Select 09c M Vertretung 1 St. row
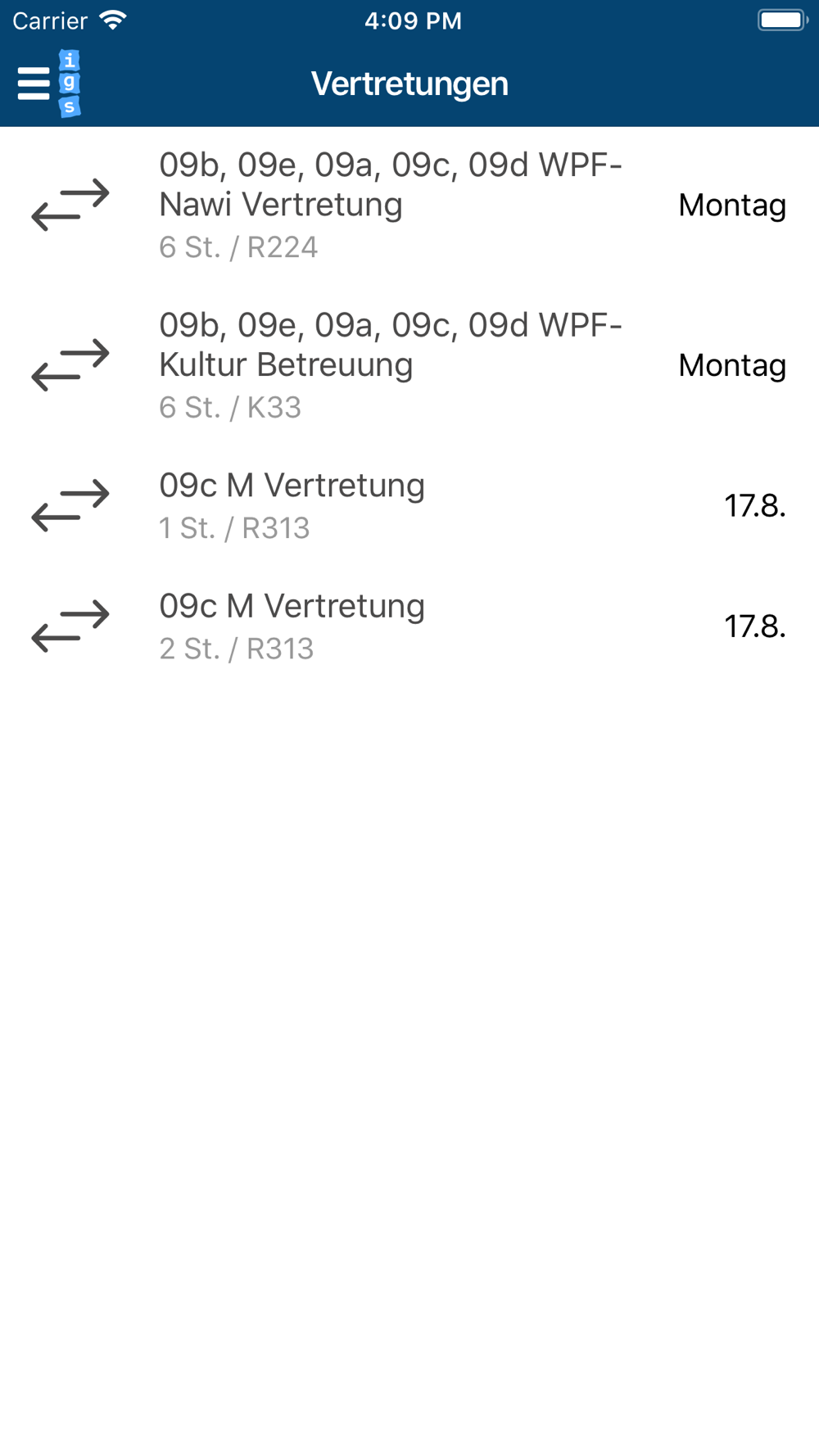819x1456 pixels. tap(409, 505)
